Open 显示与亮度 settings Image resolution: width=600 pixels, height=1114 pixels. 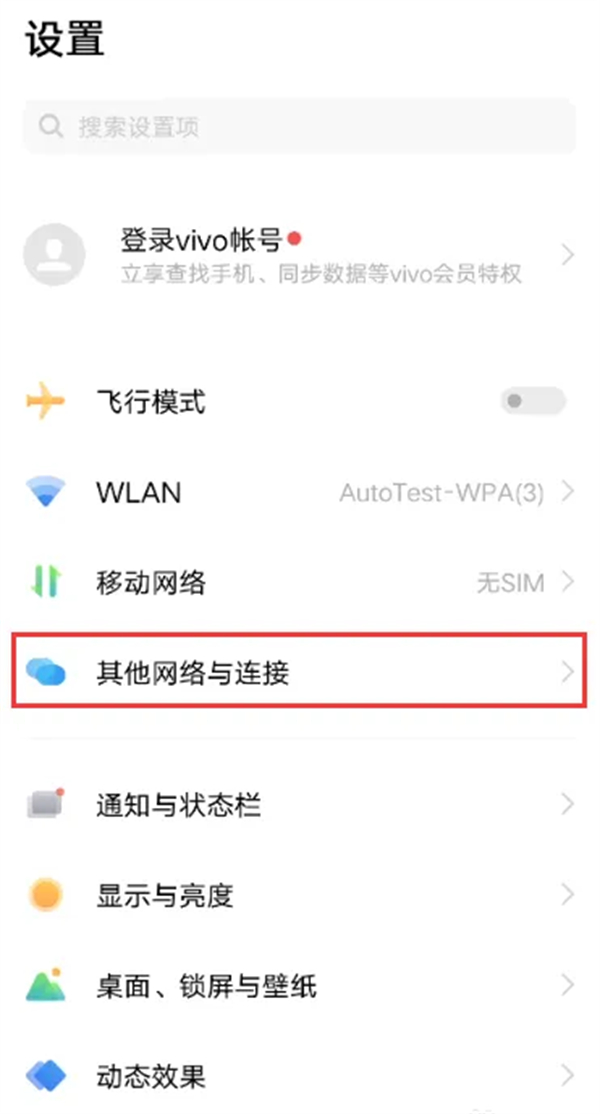click(298, 894)
